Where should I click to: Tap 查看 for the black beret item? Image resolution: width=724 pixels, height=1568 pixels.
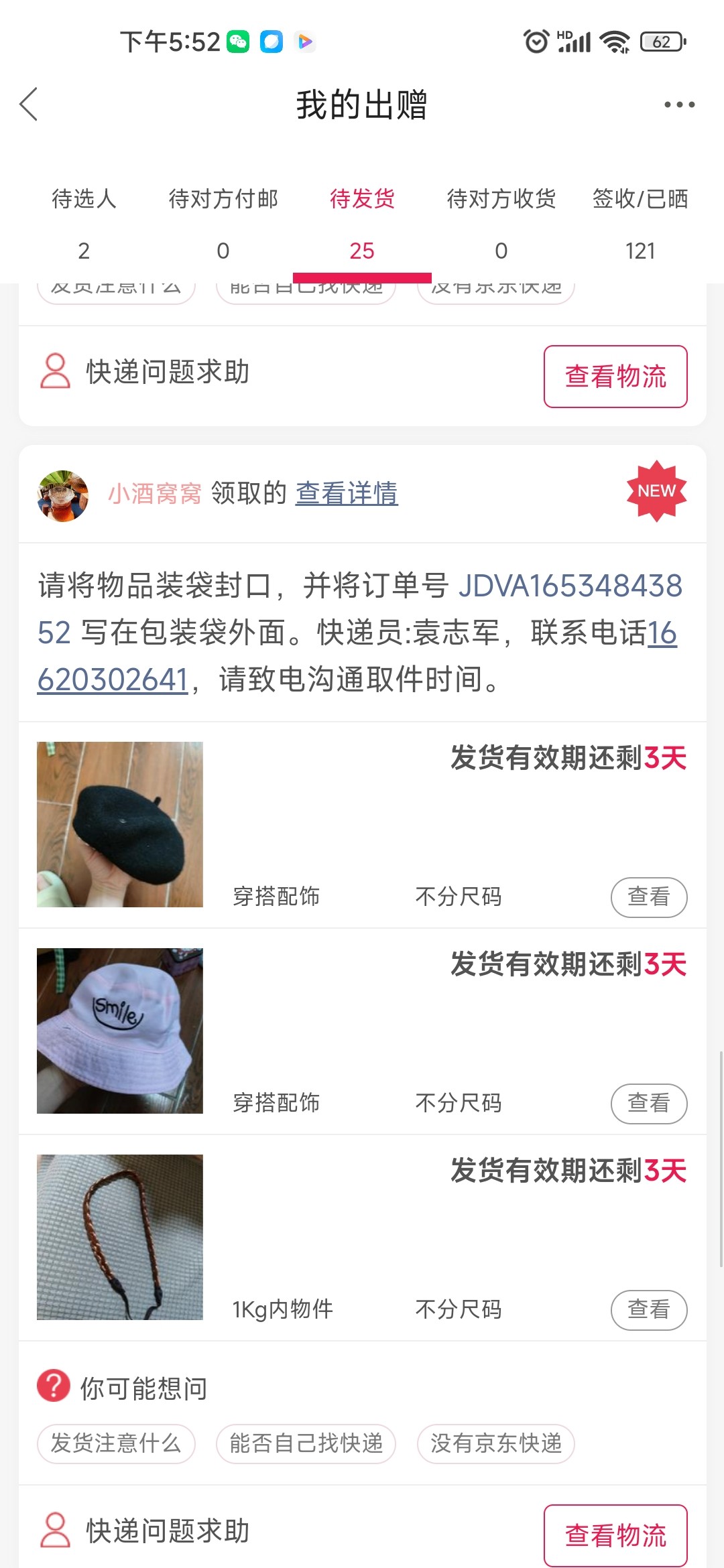pos(648,897)
